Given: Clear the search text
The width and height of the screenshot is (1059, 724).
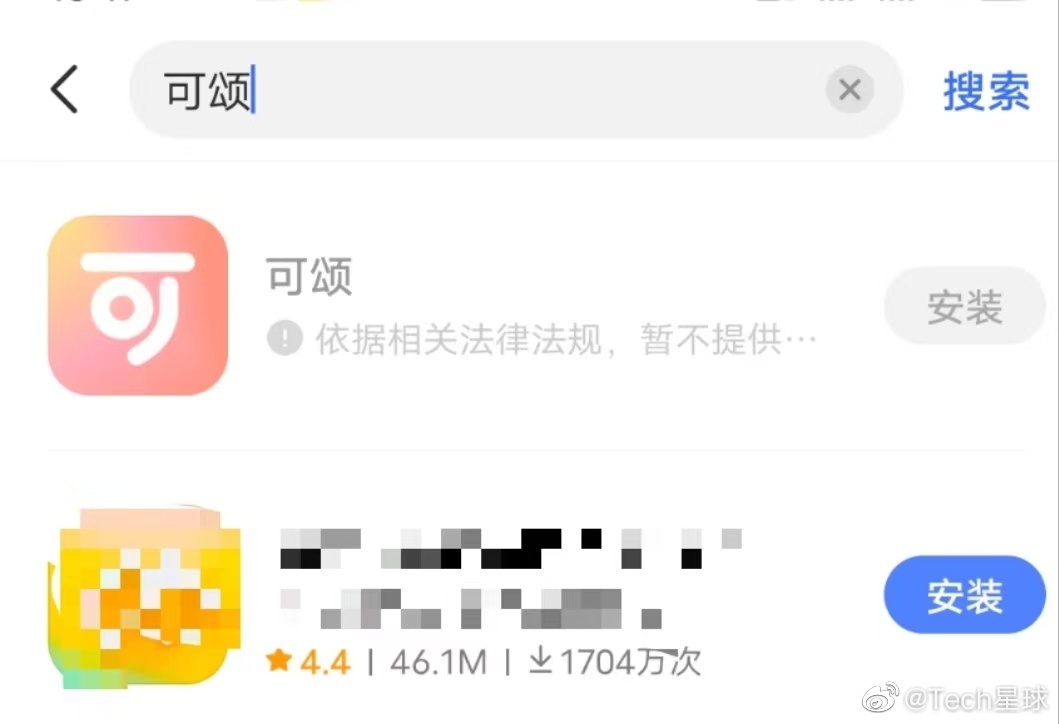Looking at the screenshot, I should [849, 91].
